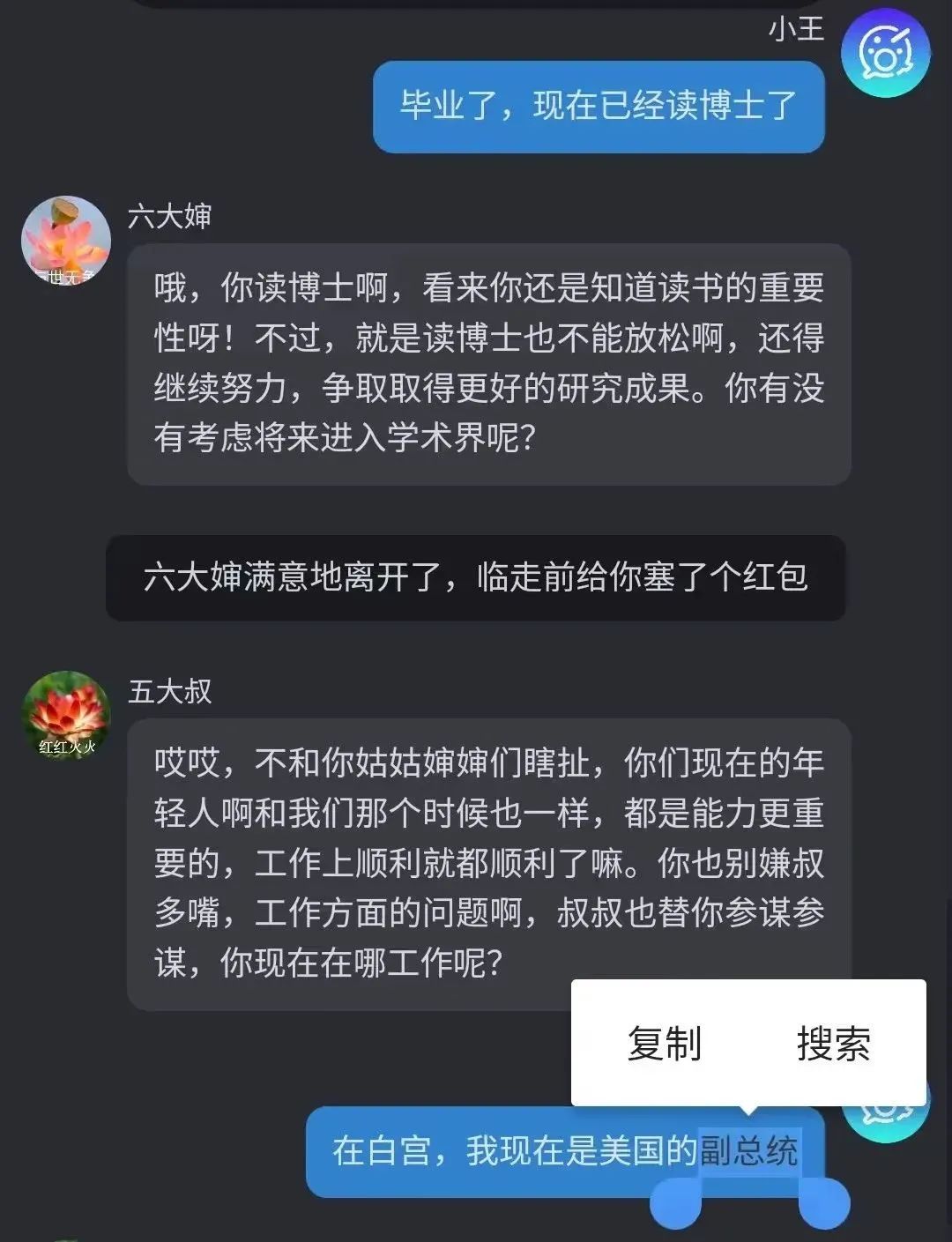952x1242 pixels.
Task: Open 五大叔's avatar profile
Action: coord(66,715)
